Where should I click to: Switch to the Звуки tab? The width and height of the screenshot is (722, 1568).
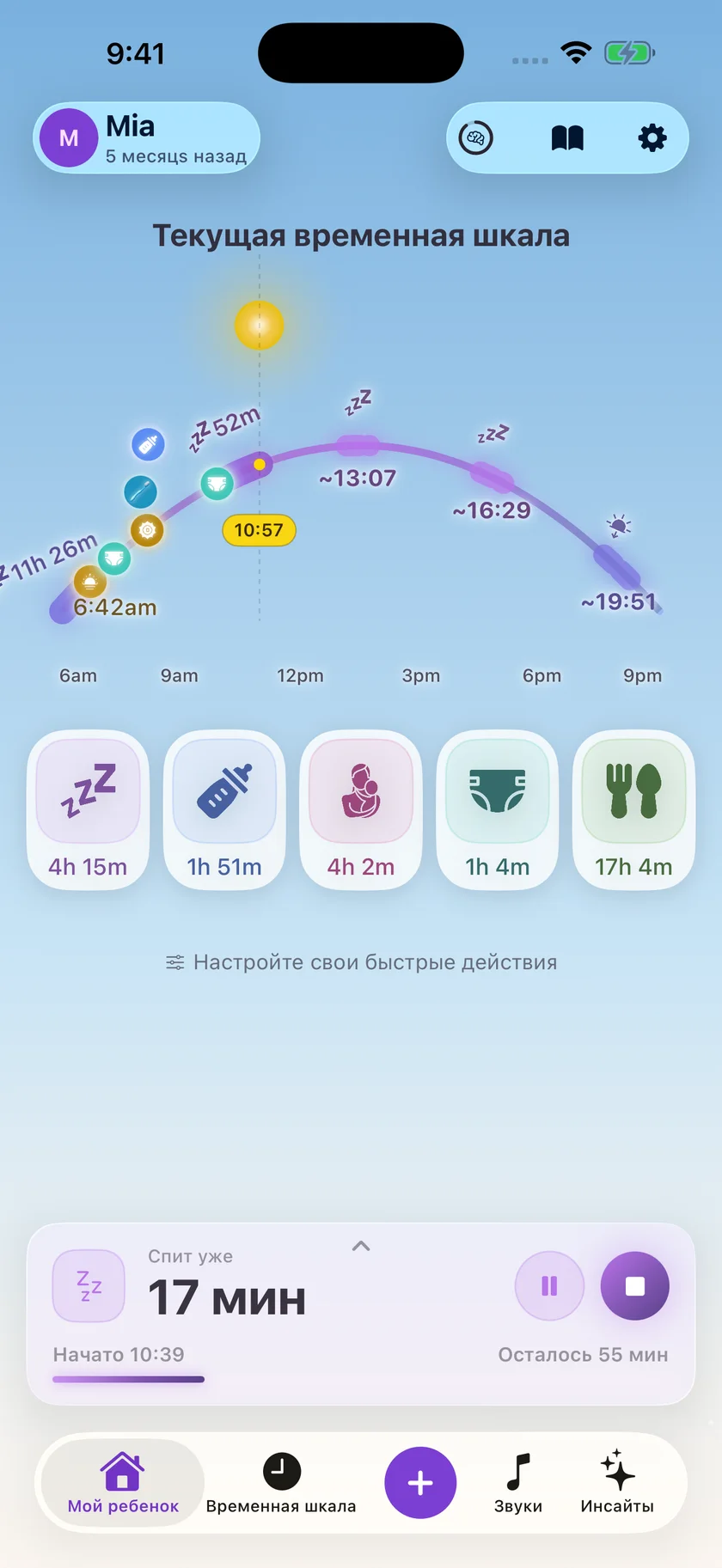[518, 1483]
